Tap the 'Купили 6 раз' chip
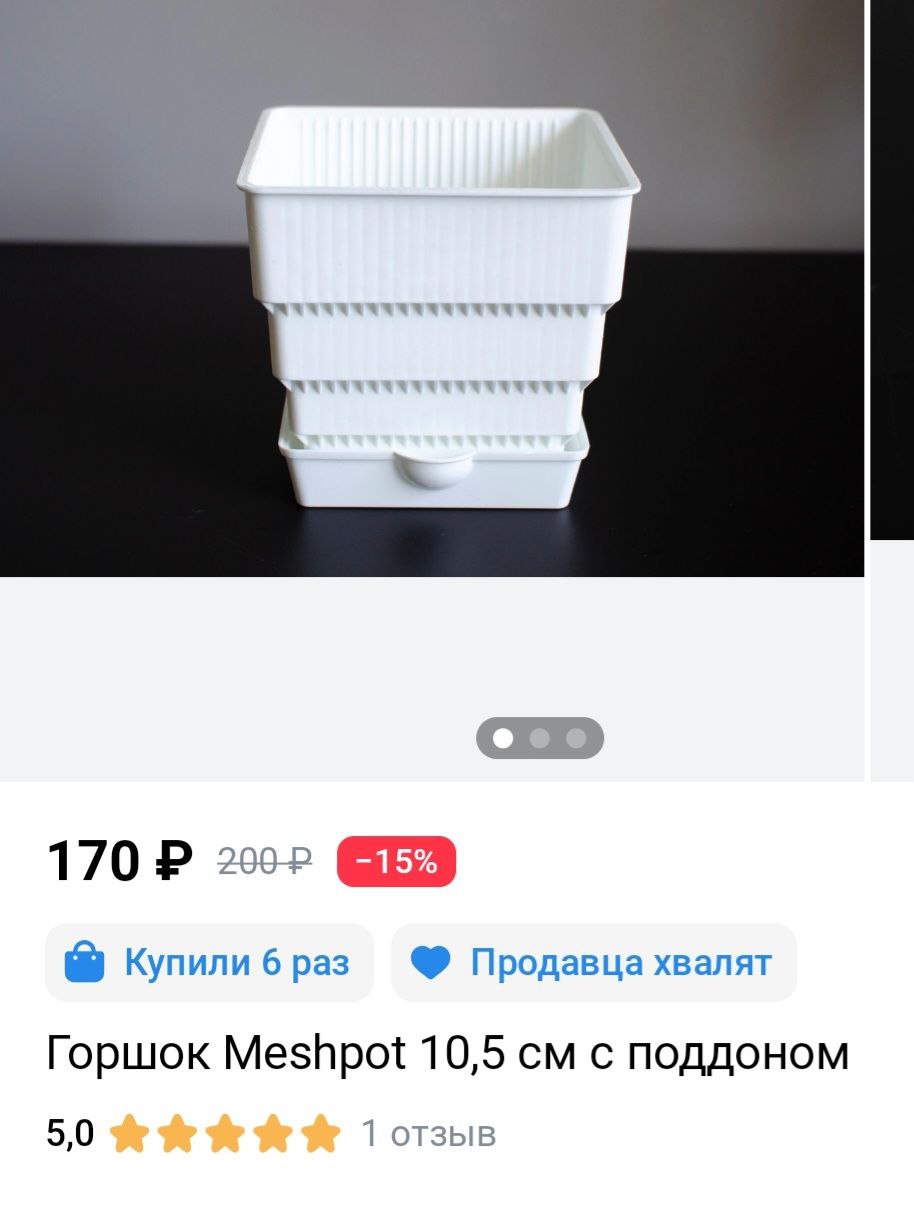914x1211 pixels. [x=209, y=963]
